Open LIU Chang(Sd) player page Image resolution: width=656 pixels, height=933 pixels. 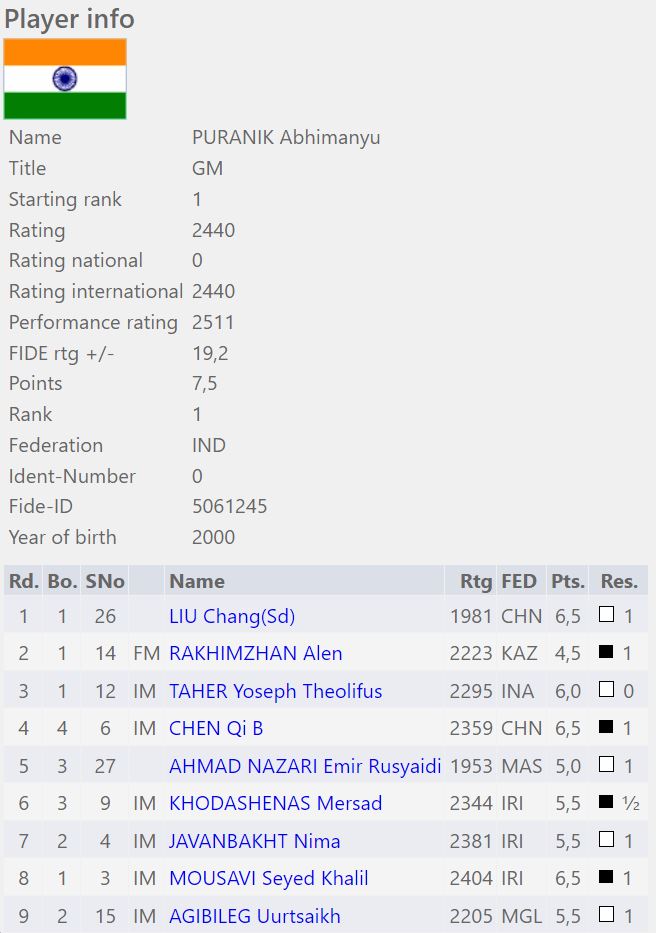coord(232,616)
